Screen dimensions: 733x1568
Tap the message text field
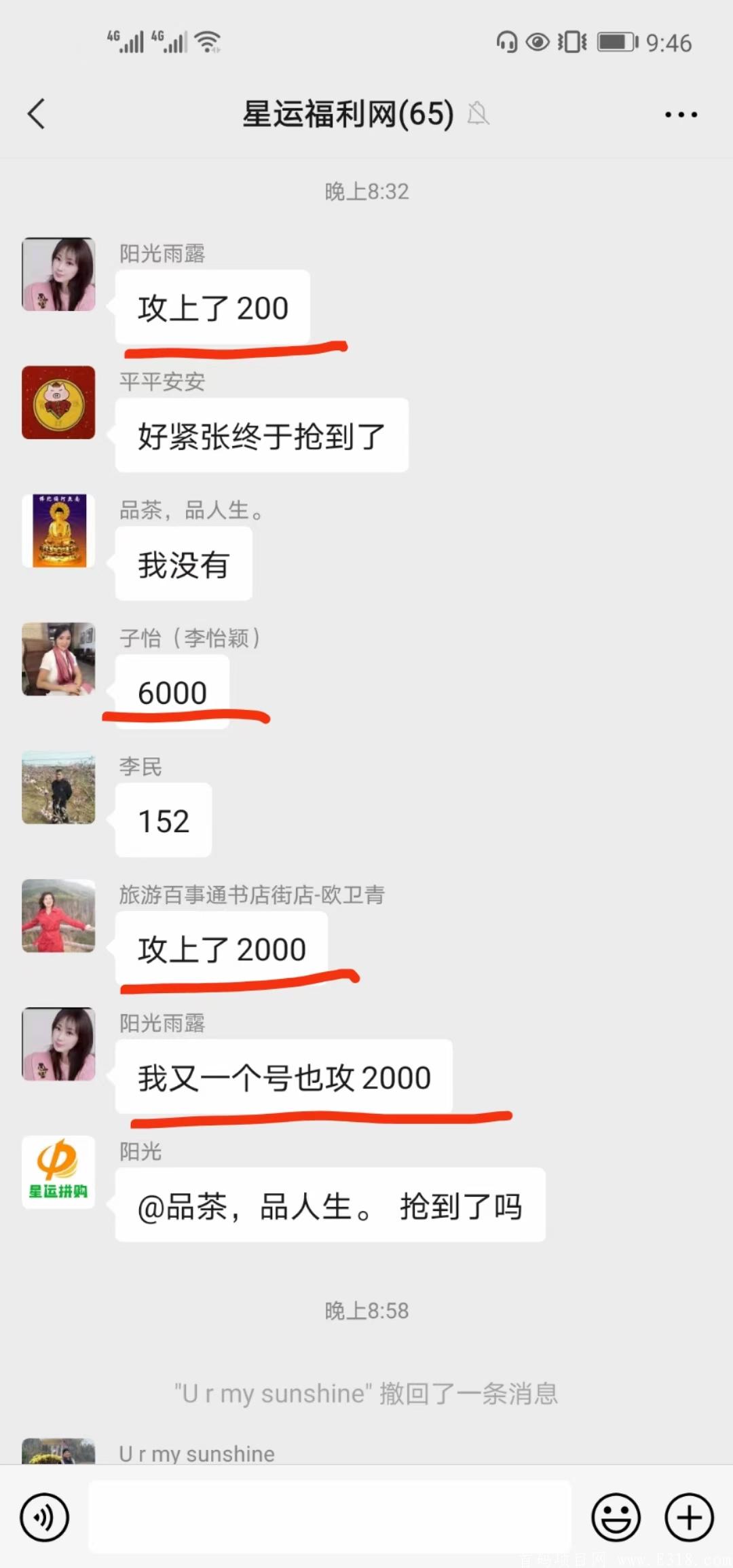pos(330,1516)
